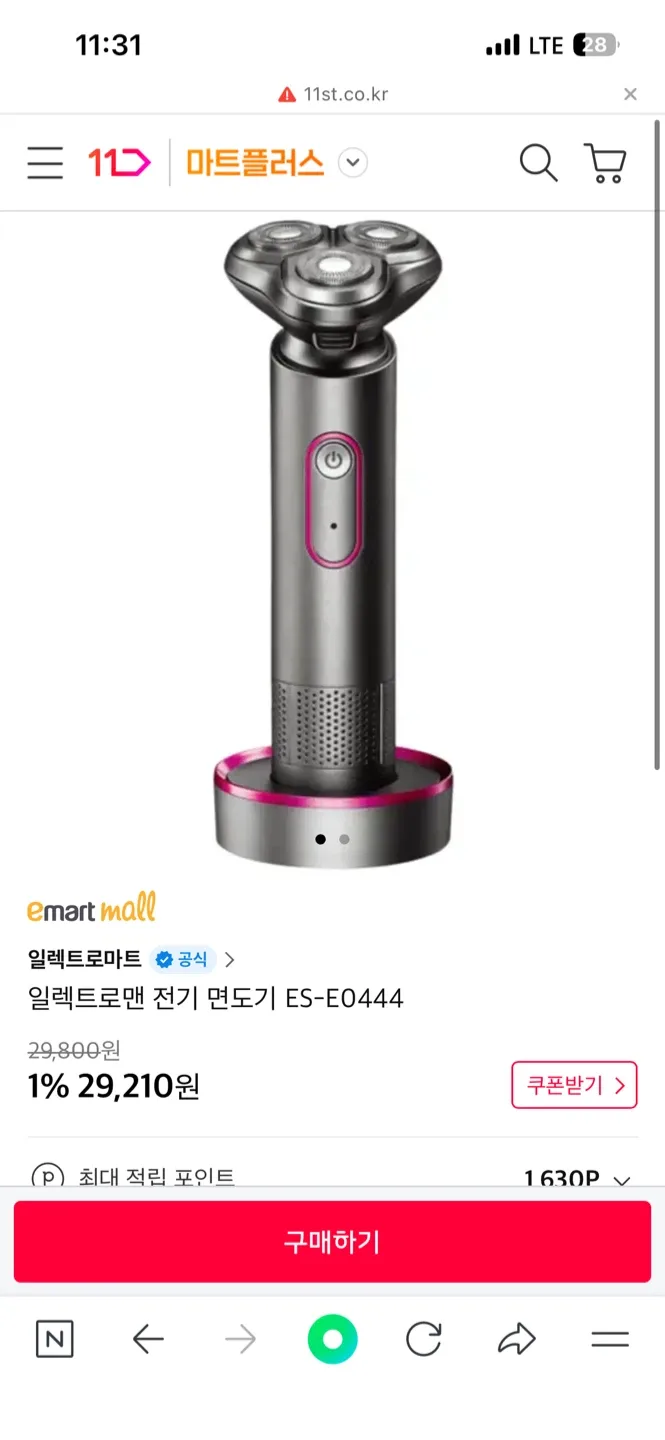Share this product page
The image size is (665, 1440).
click(517, 1339)
